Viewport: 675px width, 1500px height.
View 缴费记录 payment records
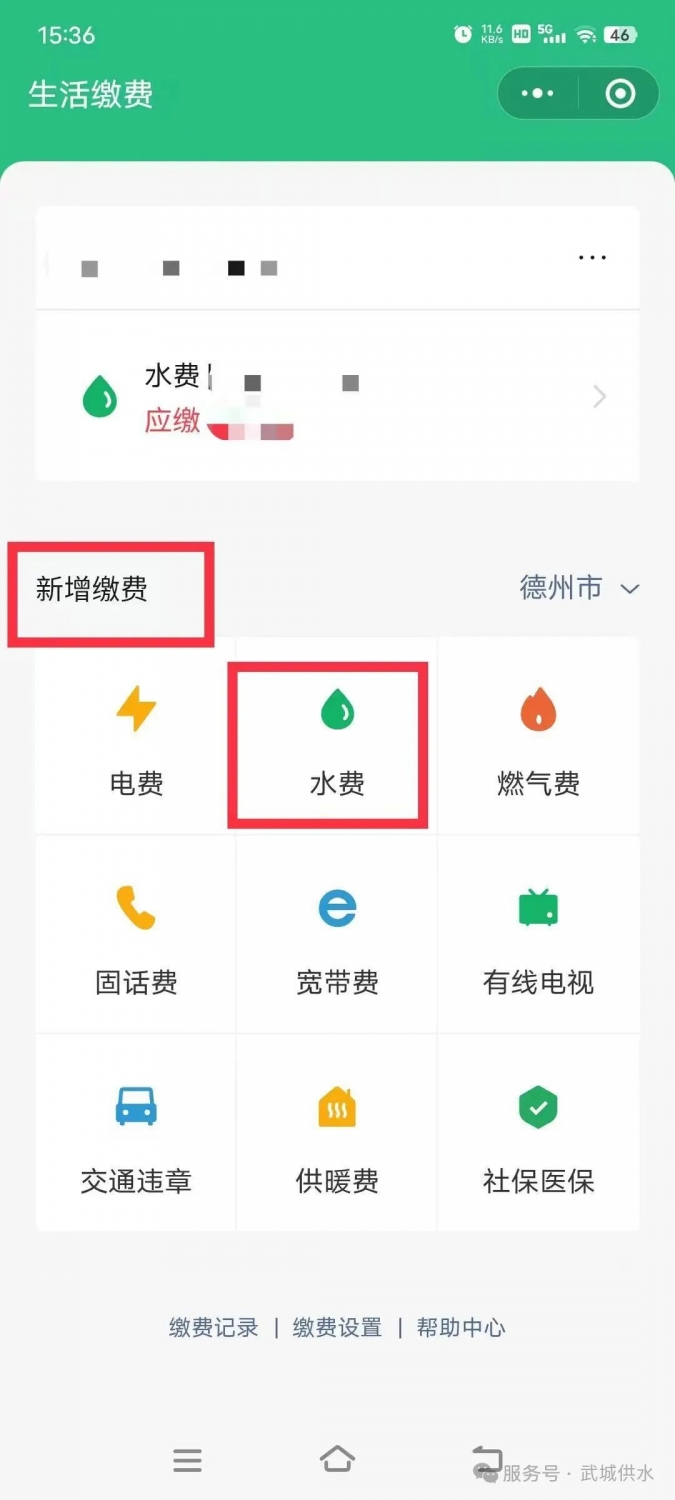pyautogui.click(x=214, y=1328)
